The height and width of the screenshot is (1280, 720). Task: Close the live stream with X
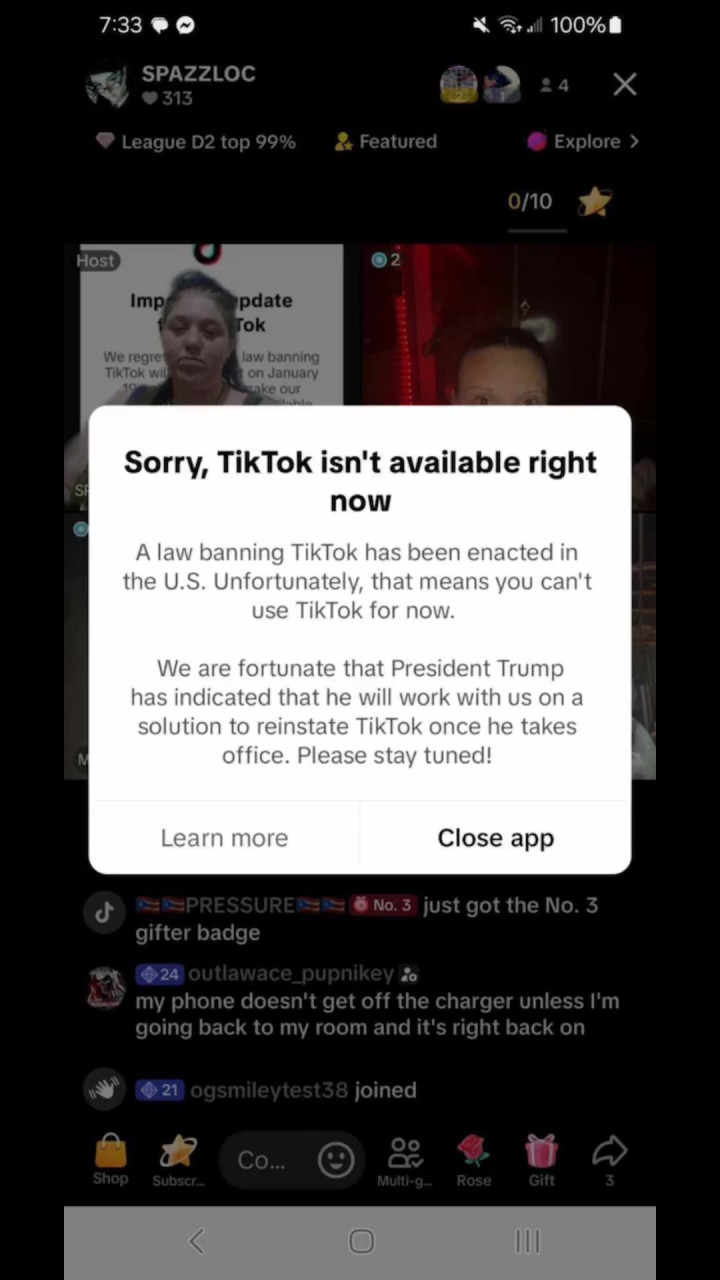click(625, 85)
